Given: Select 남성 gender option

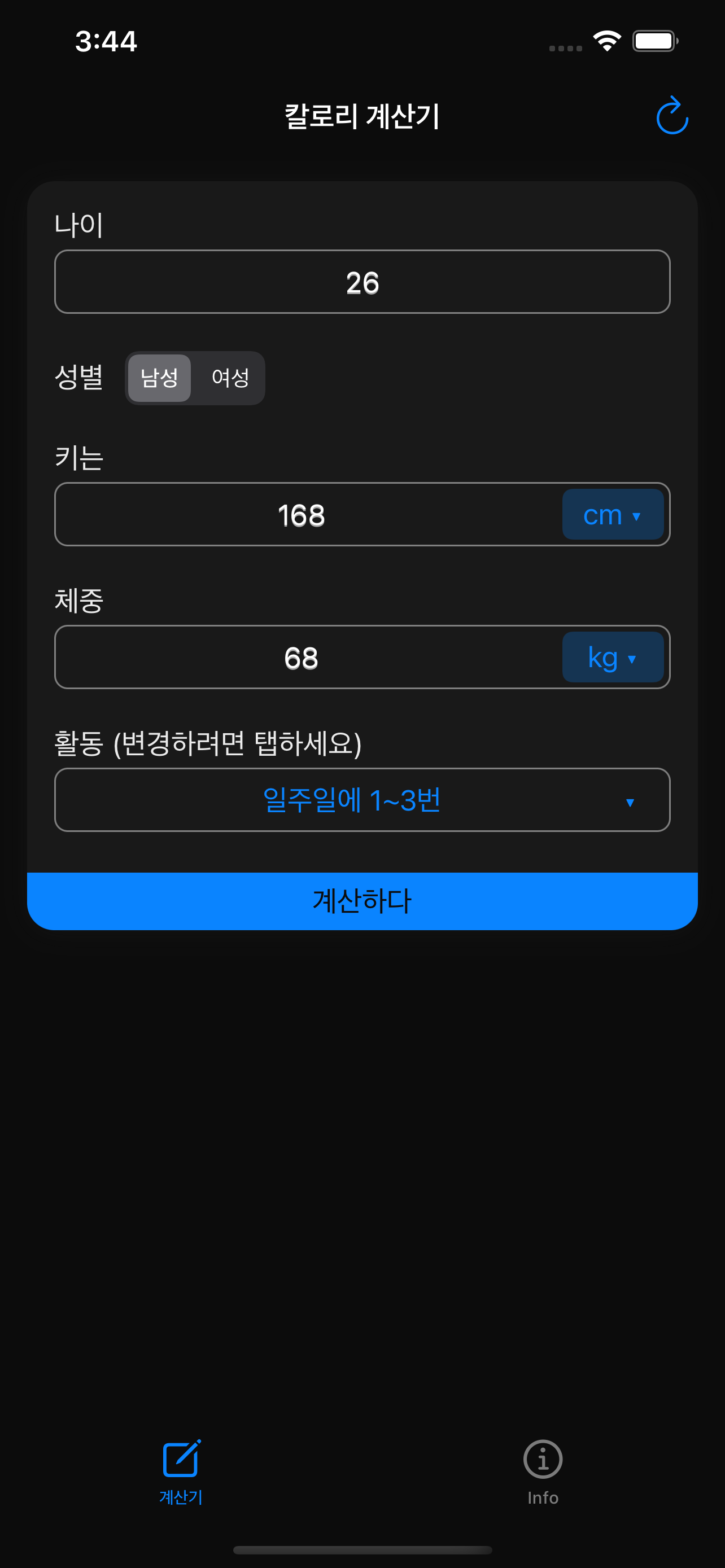Looking at the screenshot, I should [159, 378].
